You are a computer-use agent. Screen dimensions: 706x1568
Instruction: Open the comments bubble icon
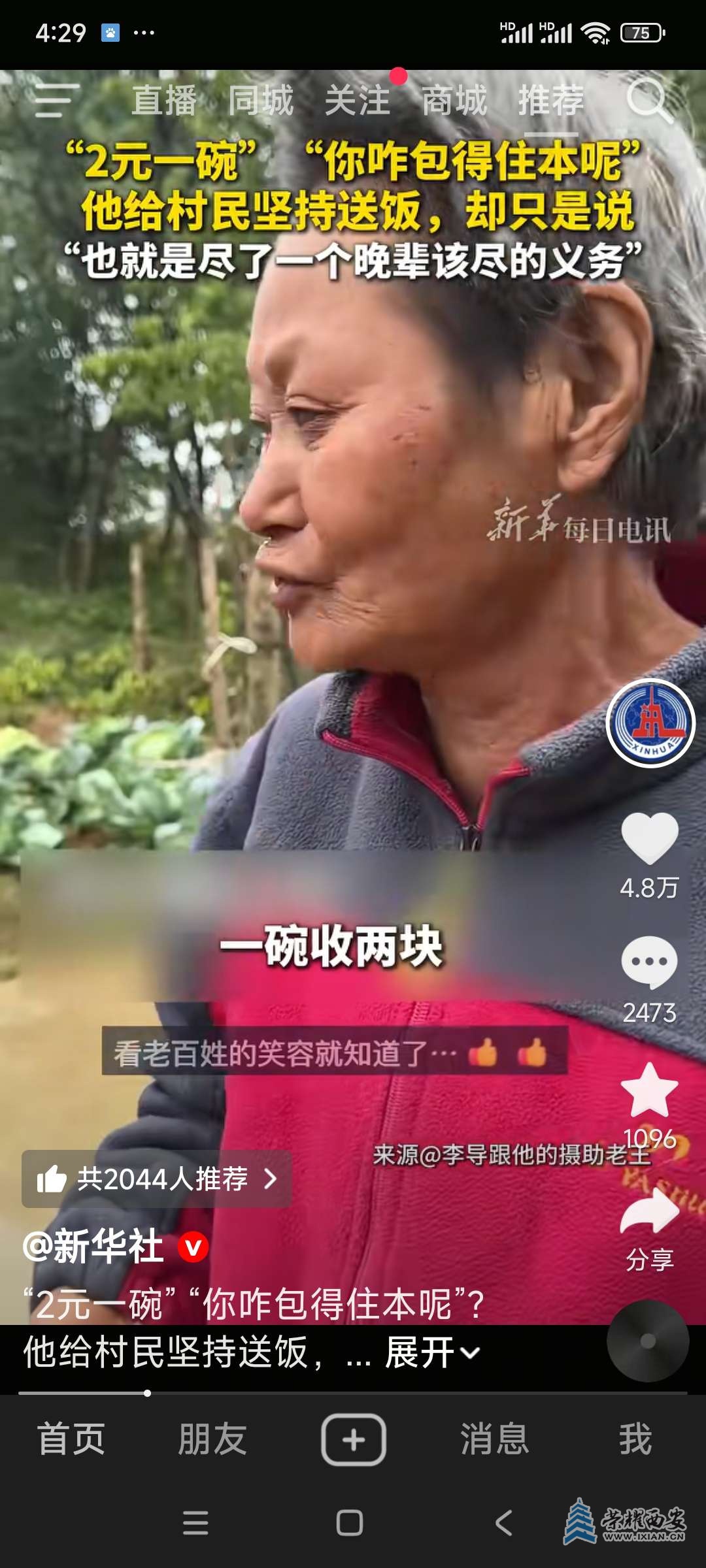(649, 962)
